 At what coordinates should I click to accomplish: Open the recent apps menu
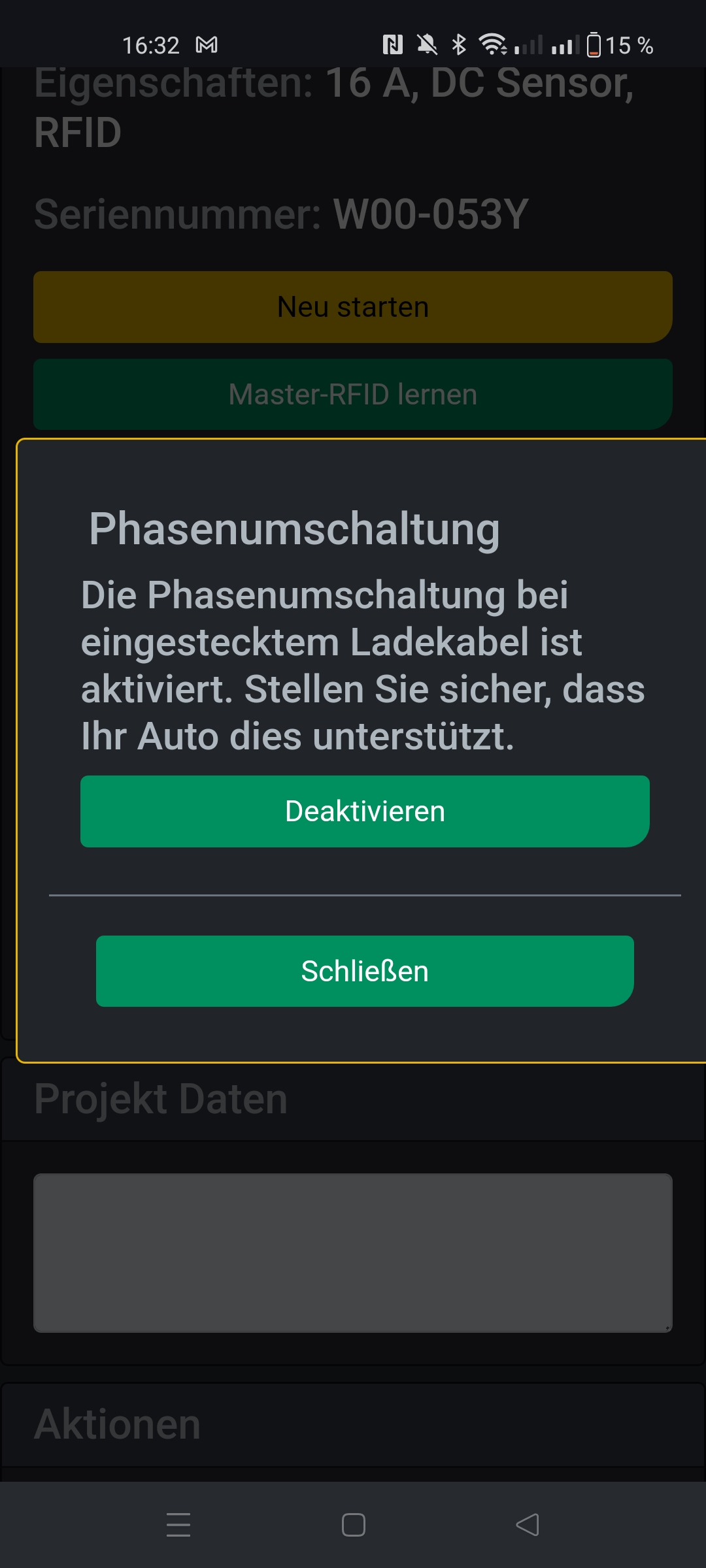(178, 1525)
